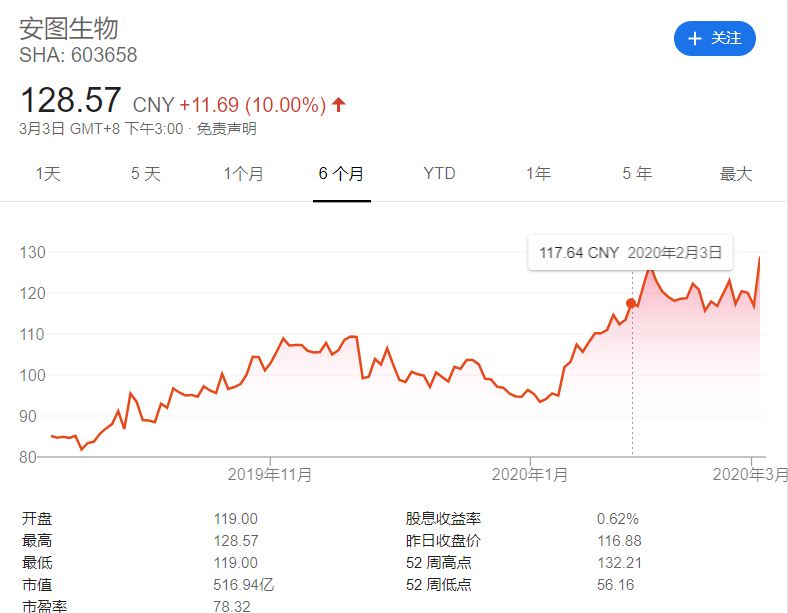Select the 5 年 chart range
Image resolution: width=788 pixels, height=613 pixels.
point(637,174)
